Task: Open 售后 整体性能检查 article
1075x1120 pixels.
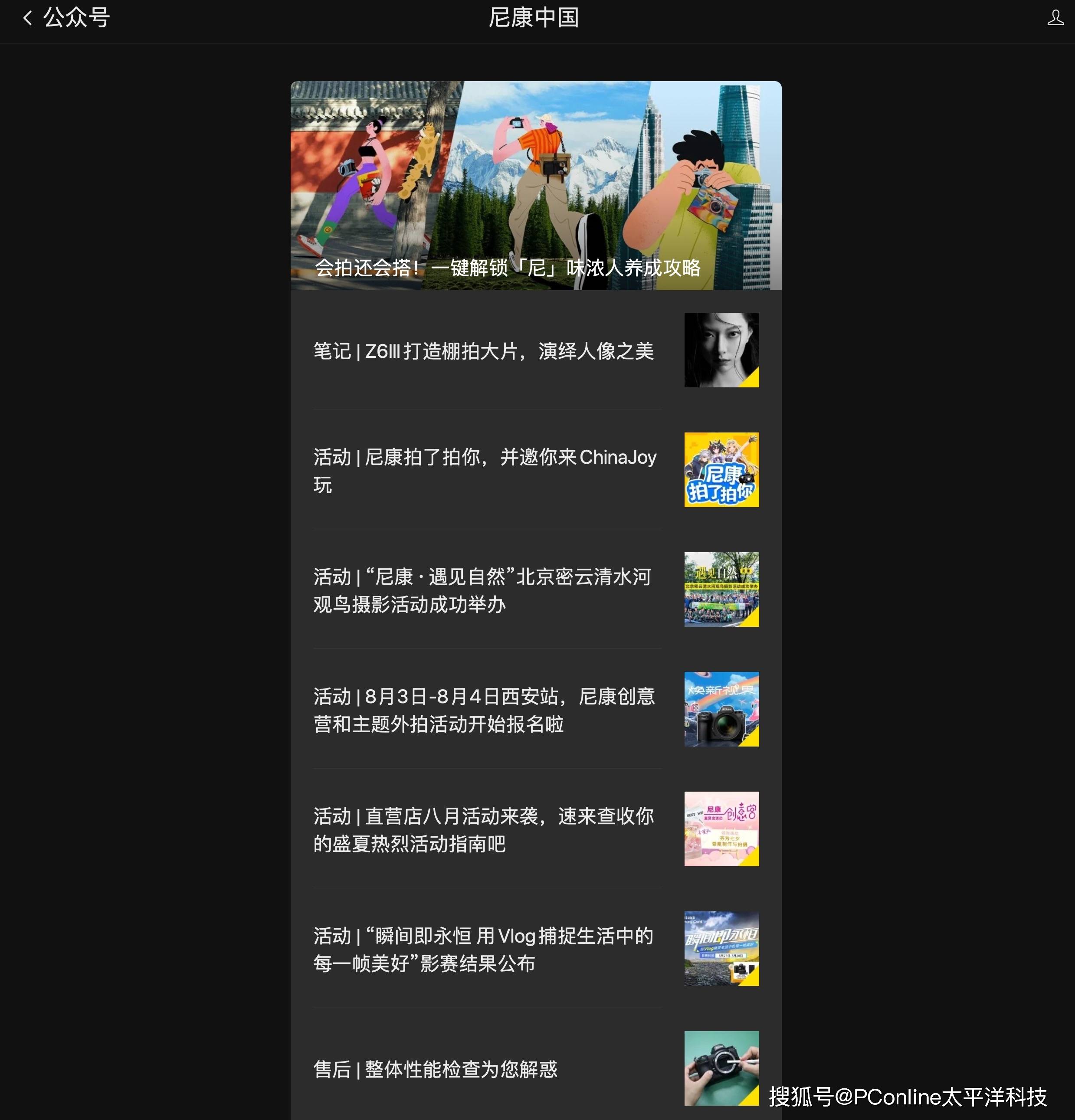Action: pos(436,1069)
